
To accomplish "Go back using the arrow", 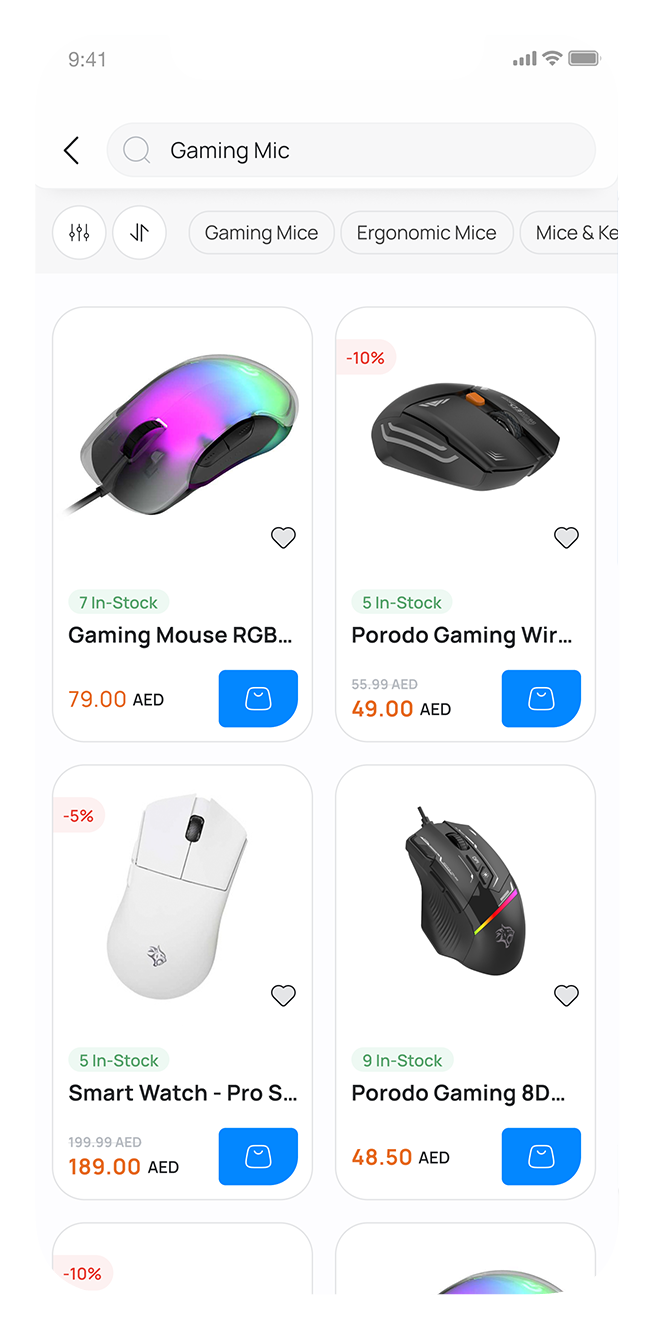I will click(71, 151).
